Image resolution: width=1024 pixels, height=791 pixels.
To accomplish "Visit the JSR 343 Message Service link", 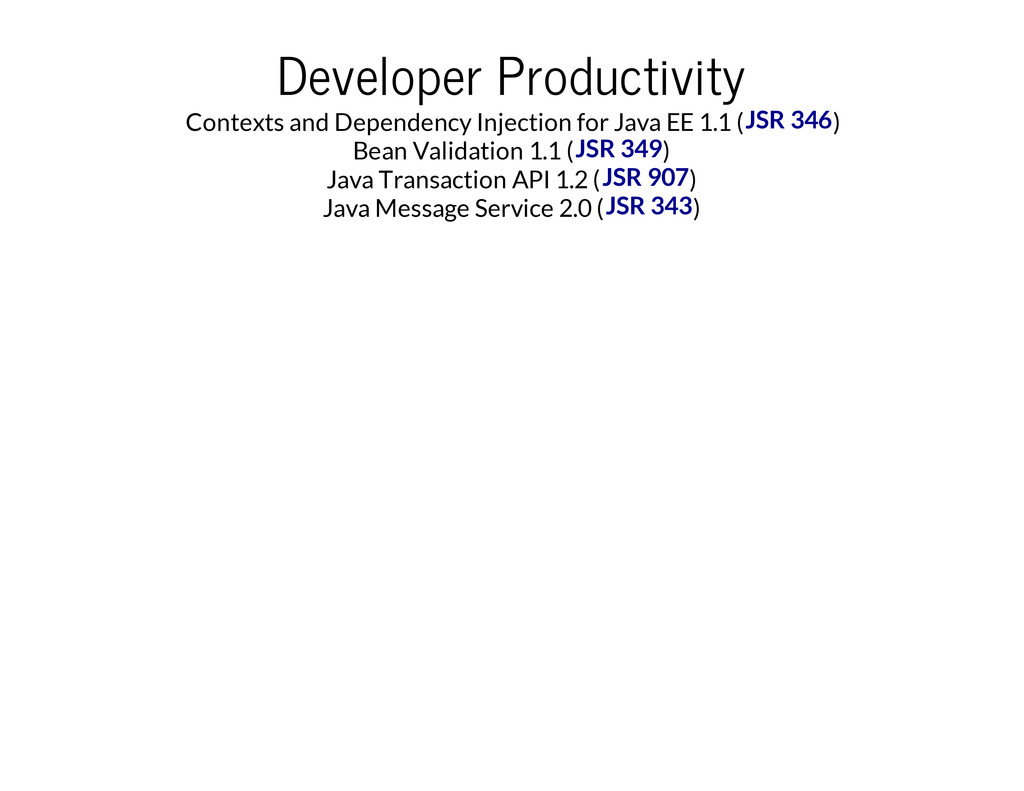I will [x=648, y=207].
